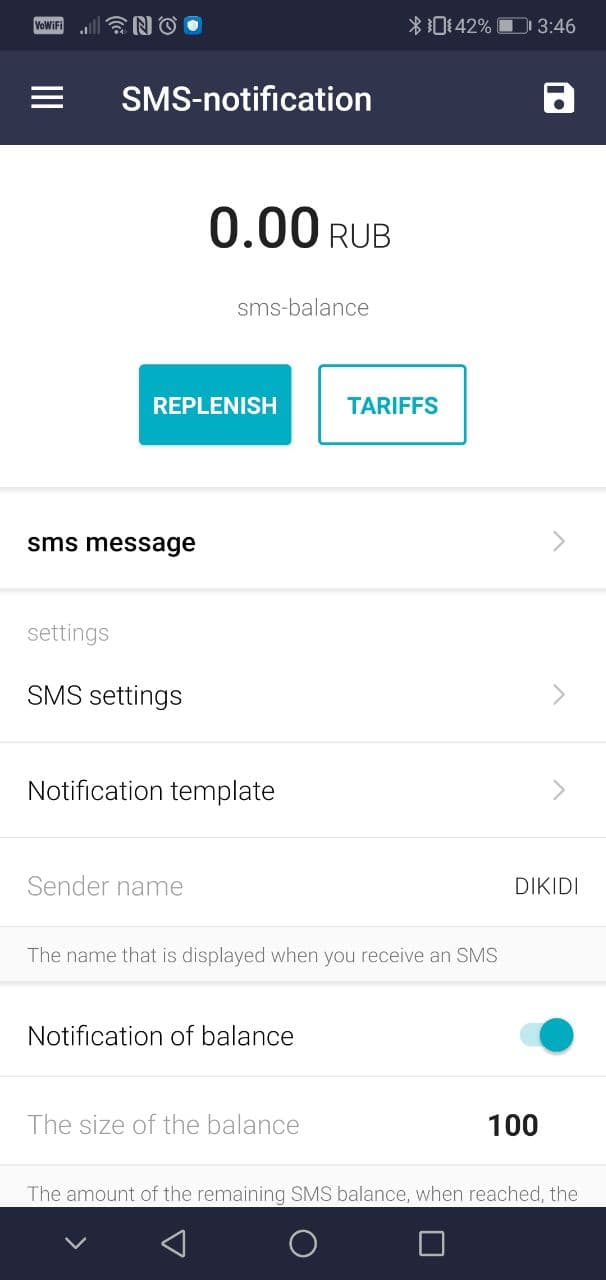The height and width of the screenshot is (1280, 606).
Task: Open recent apps with the square button
Action: click(431, 1243)
